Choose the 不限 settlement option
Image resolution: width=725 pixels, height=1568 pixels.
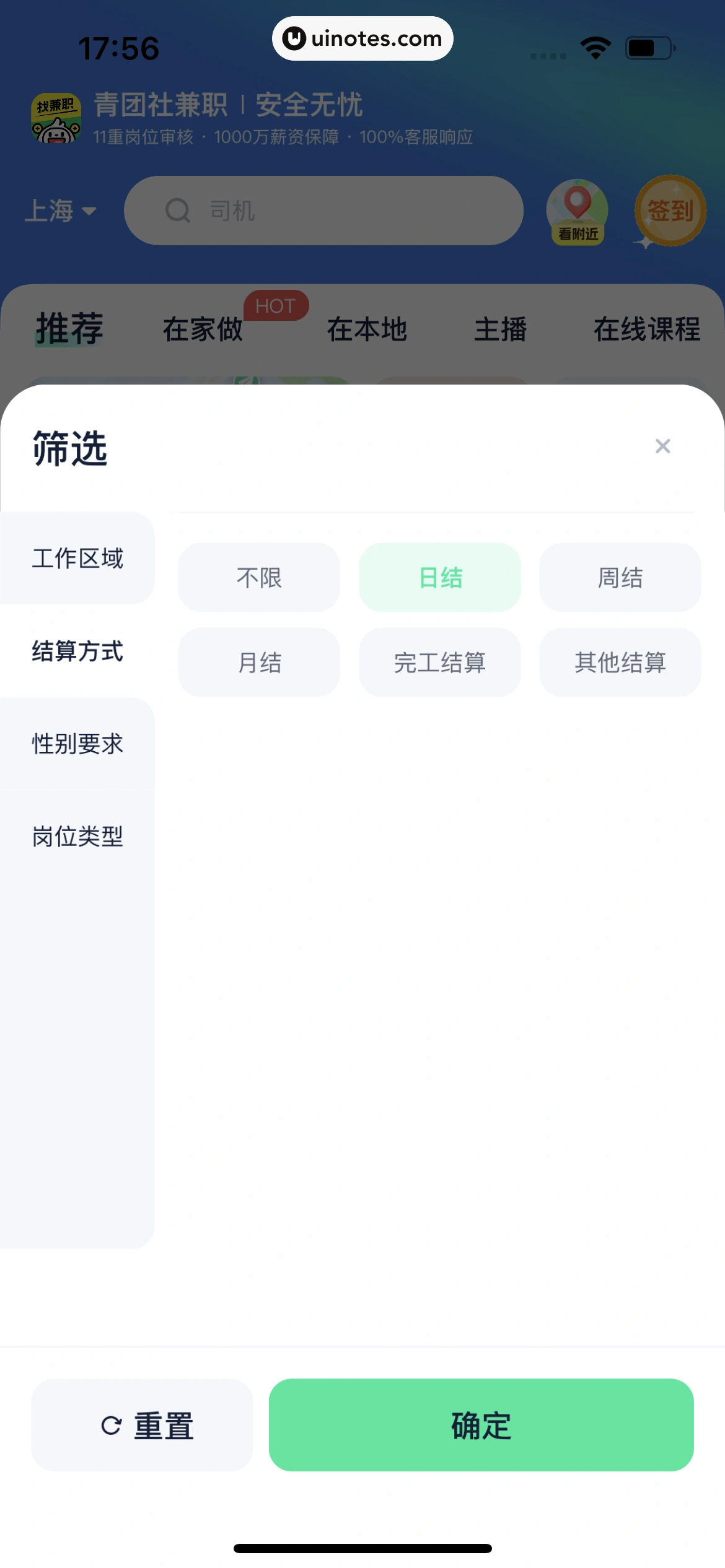tap(259, 578)
